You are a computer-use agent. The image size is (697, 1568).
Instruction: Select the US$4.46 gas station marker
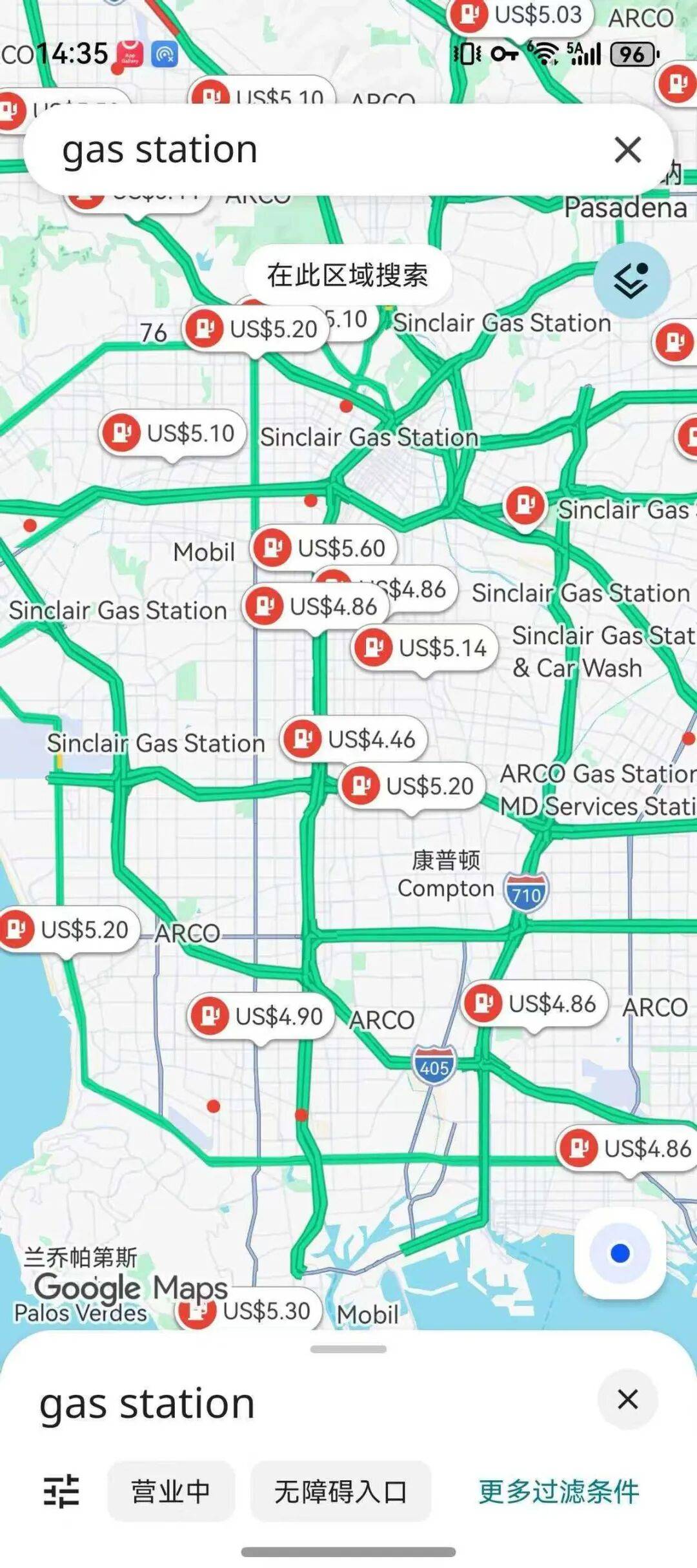click(354, 739)
